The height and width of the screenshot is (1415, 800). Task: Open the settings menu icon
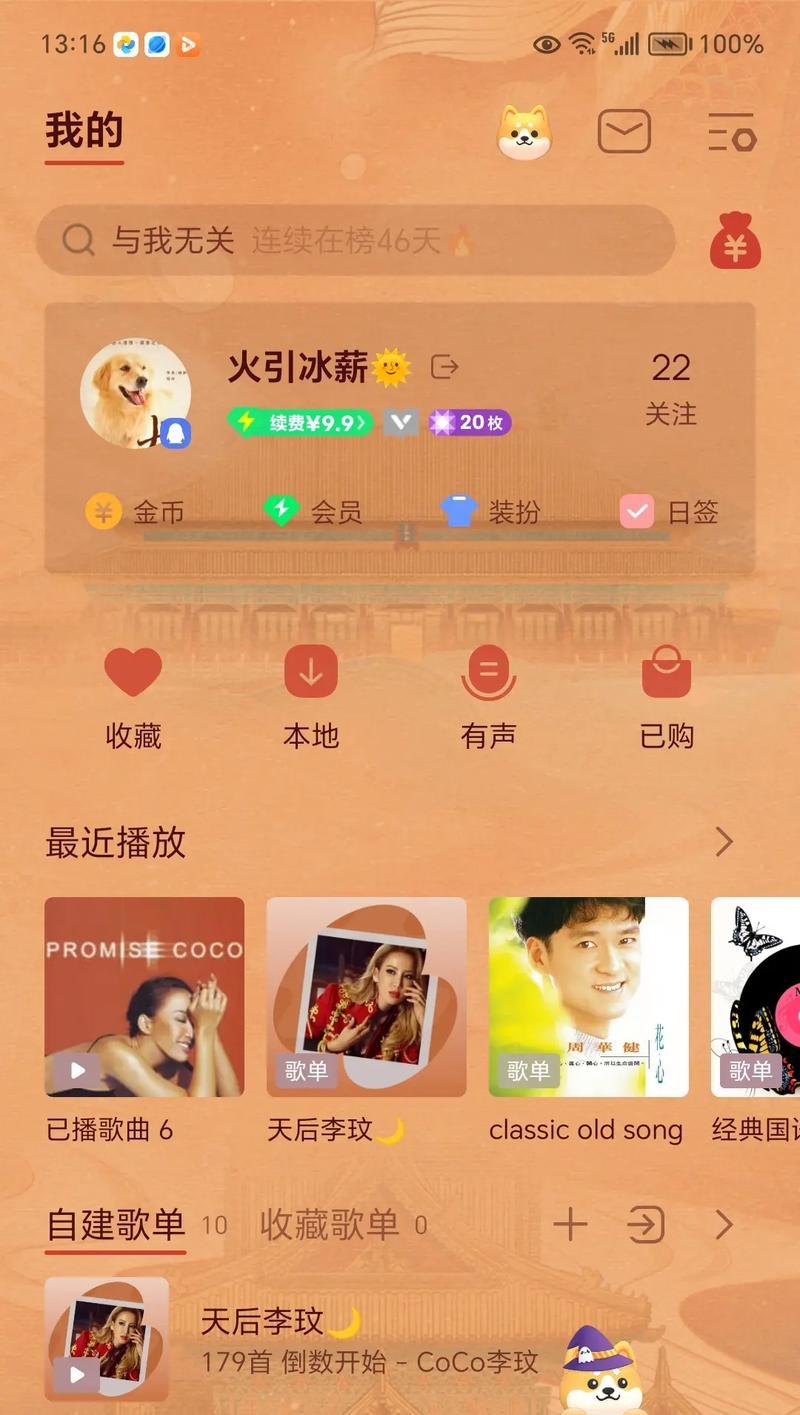pyautogui.click(x=731, y=132)
